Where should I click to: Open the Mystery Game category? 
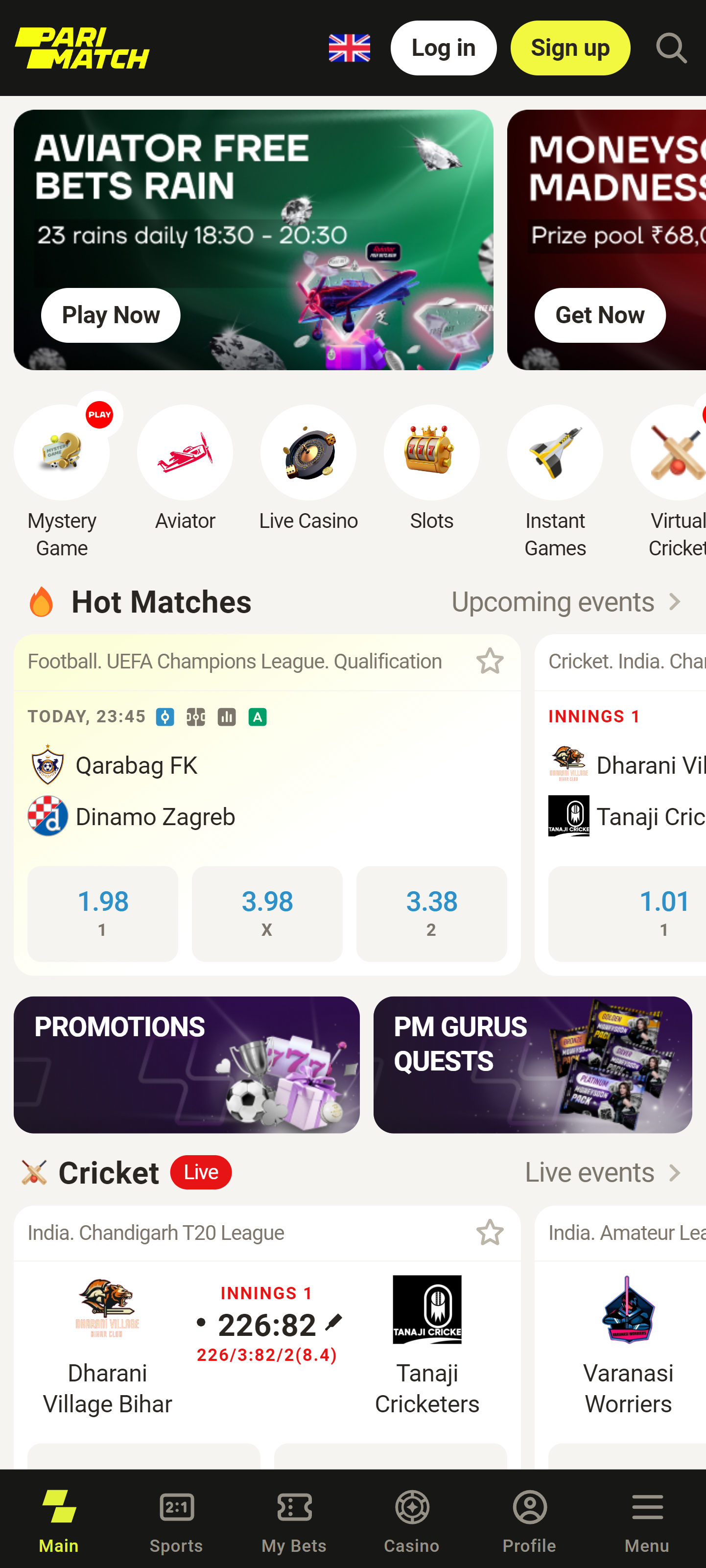62,453
